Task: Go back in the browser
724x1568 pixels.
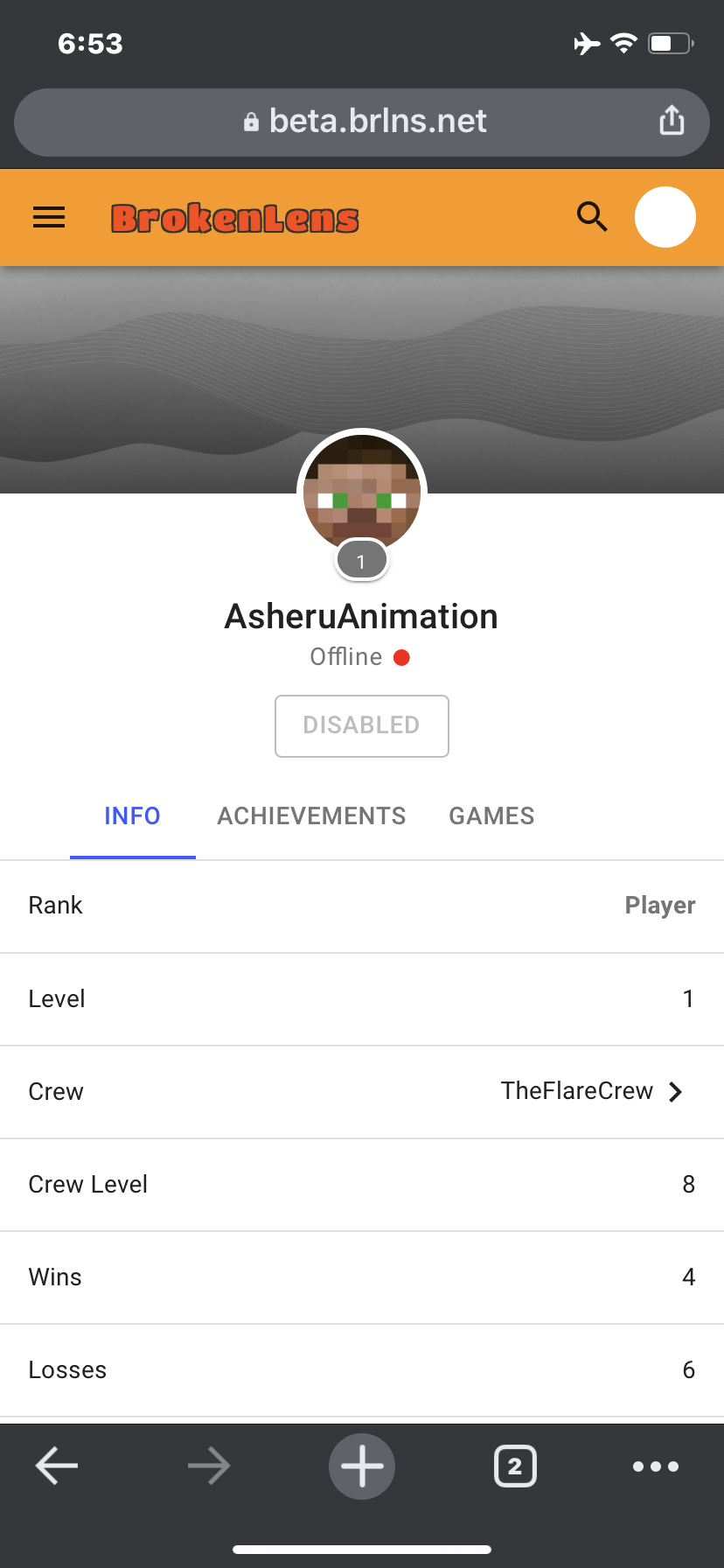Action: (57, 1466)
